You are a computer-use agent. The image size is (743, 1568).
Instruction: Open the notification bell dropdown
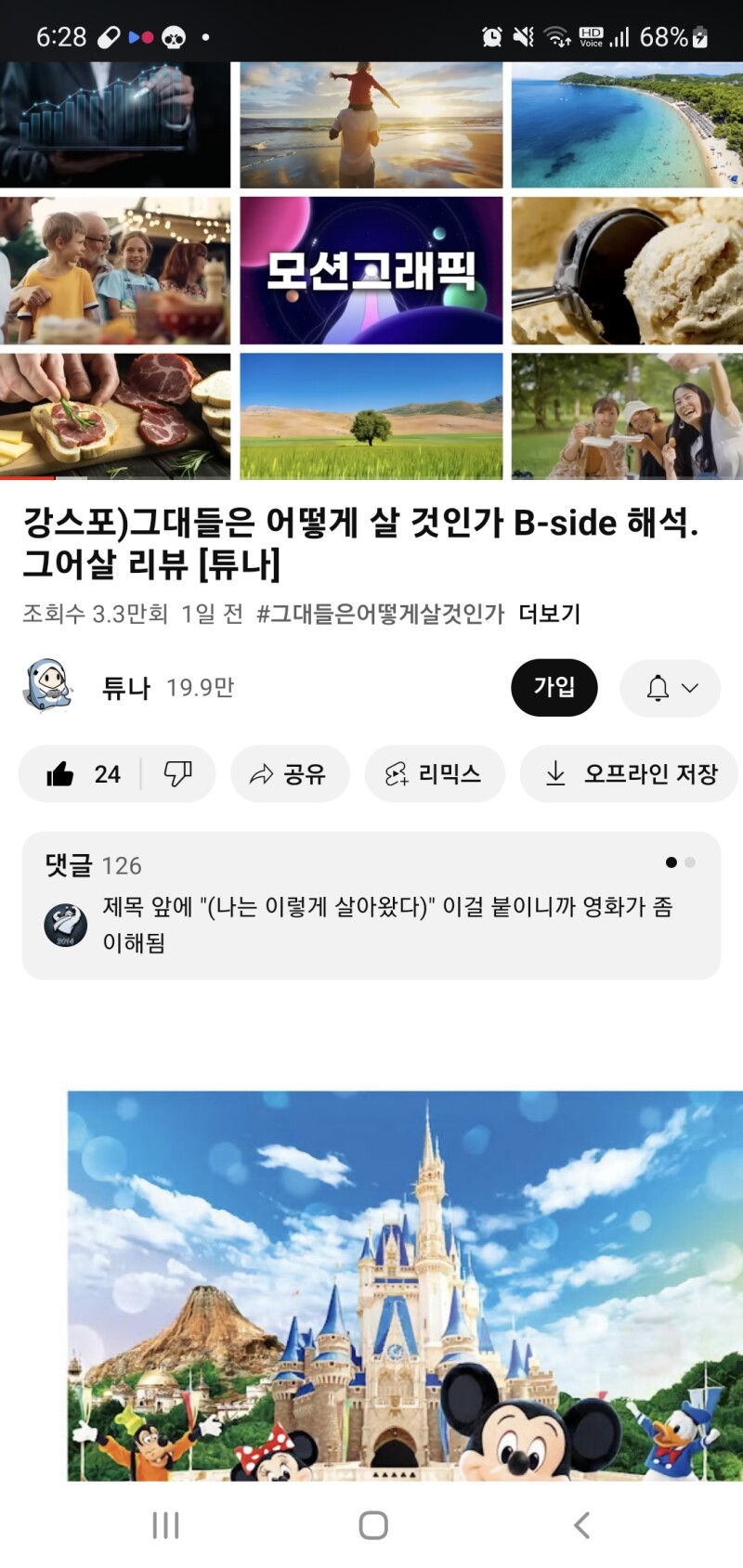point(671,689)
